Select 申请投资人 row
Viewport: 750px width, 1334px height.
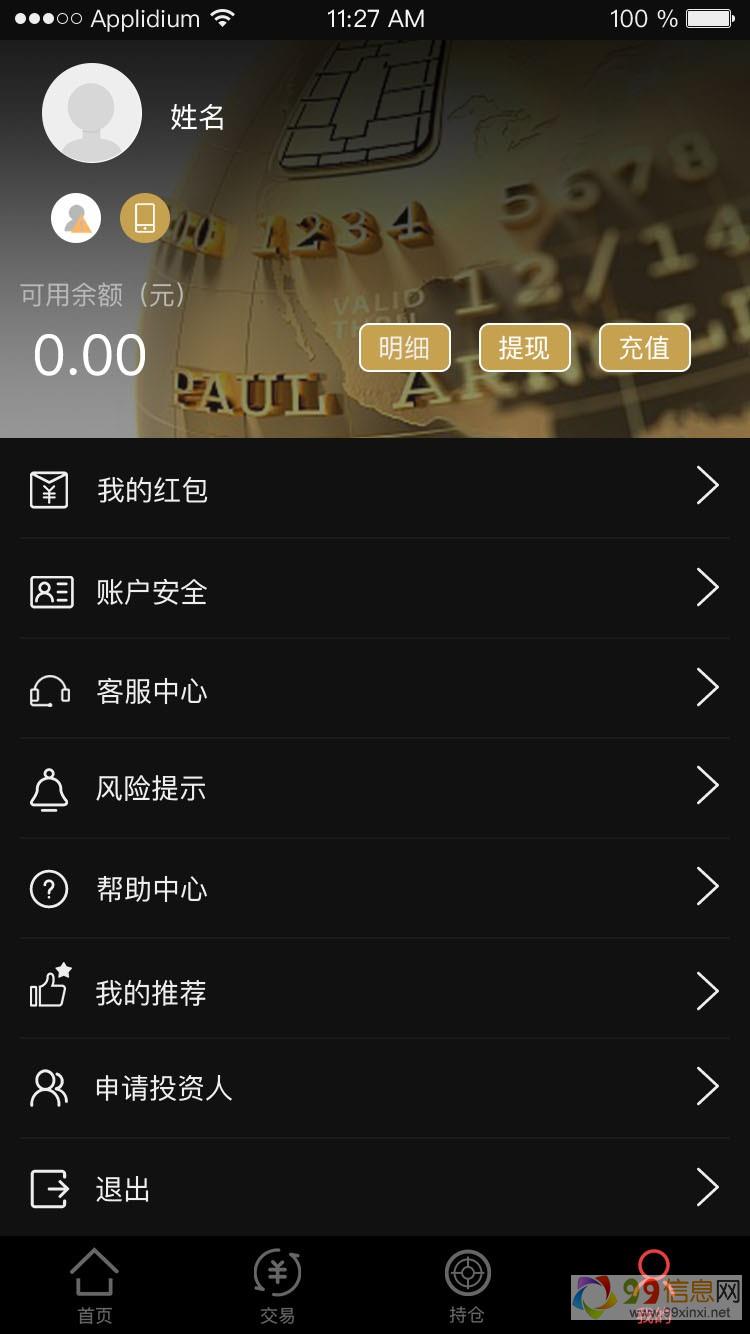375,1088
